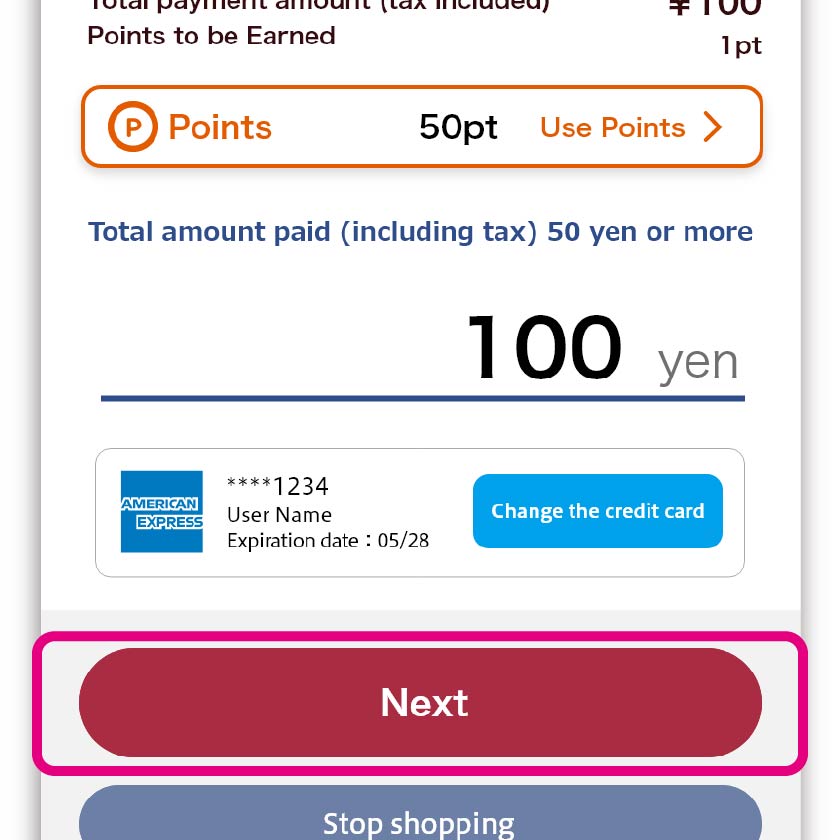Image resolution: width=840 pixels, height=840 pixels.
Task: Tap Stop shopping
Action: [420, 818]
